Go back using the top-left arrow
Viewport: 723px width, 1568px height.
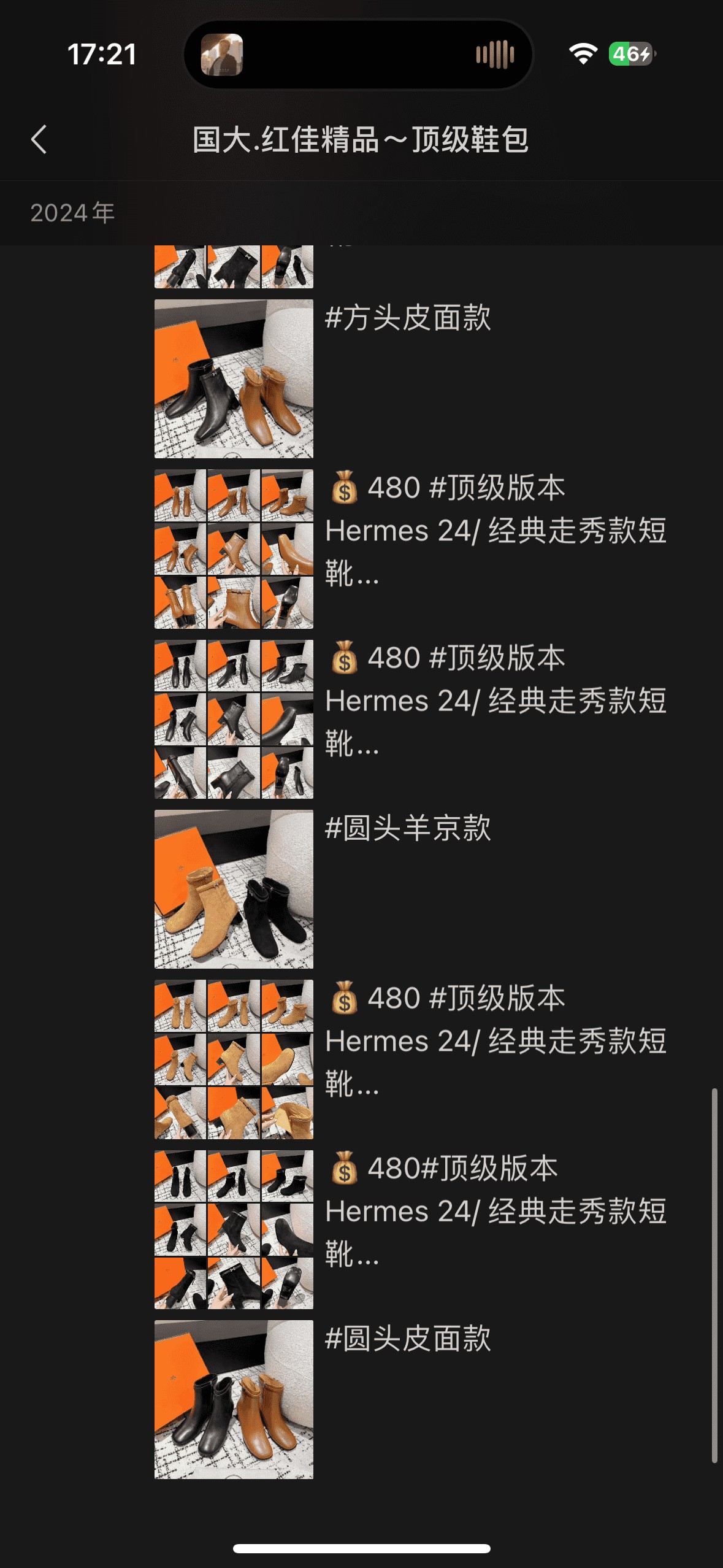[39, 139]
